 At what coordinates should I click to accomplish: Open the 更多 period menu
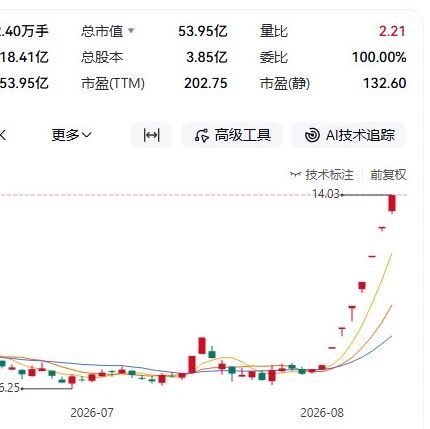[71, 135]
